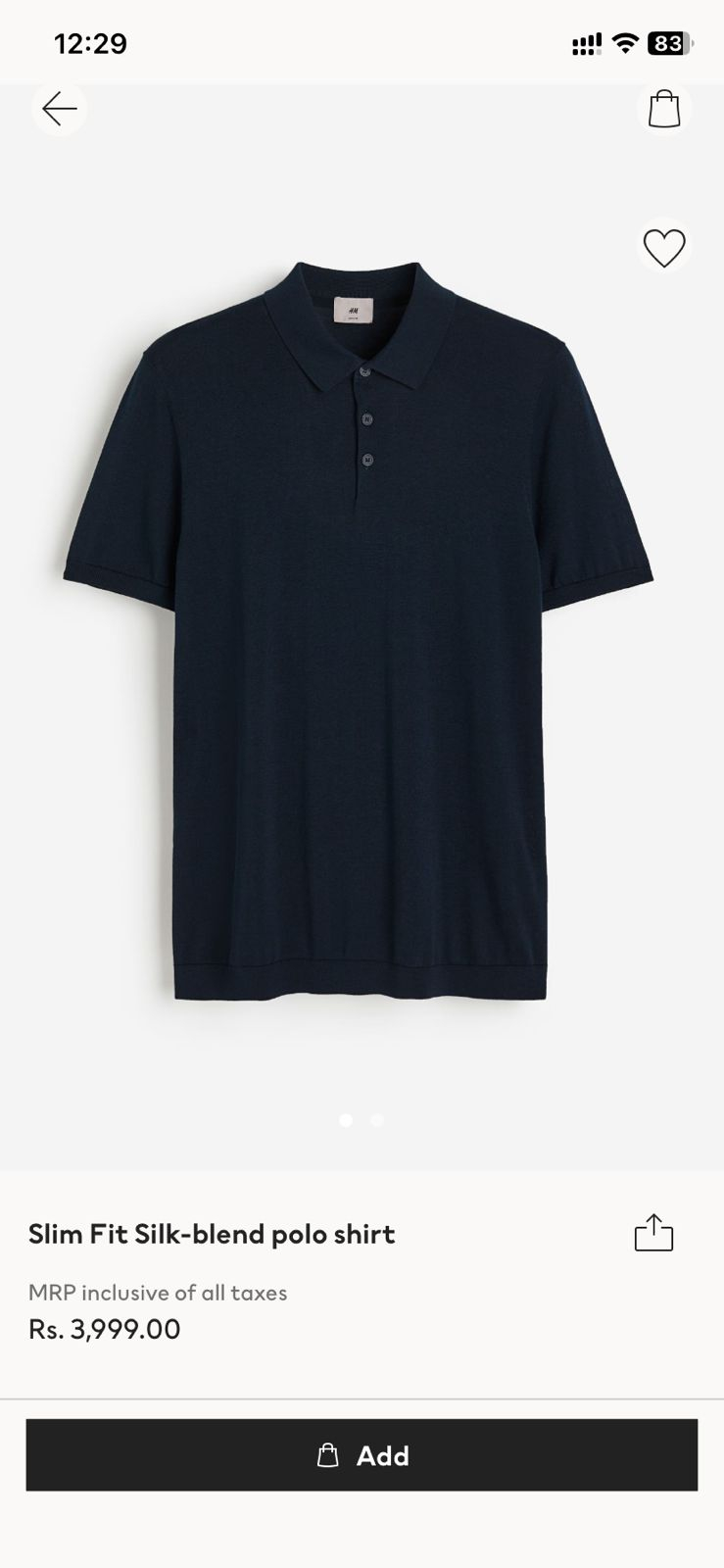
Task: Add polo shirt to bag
Action: 362,1455
